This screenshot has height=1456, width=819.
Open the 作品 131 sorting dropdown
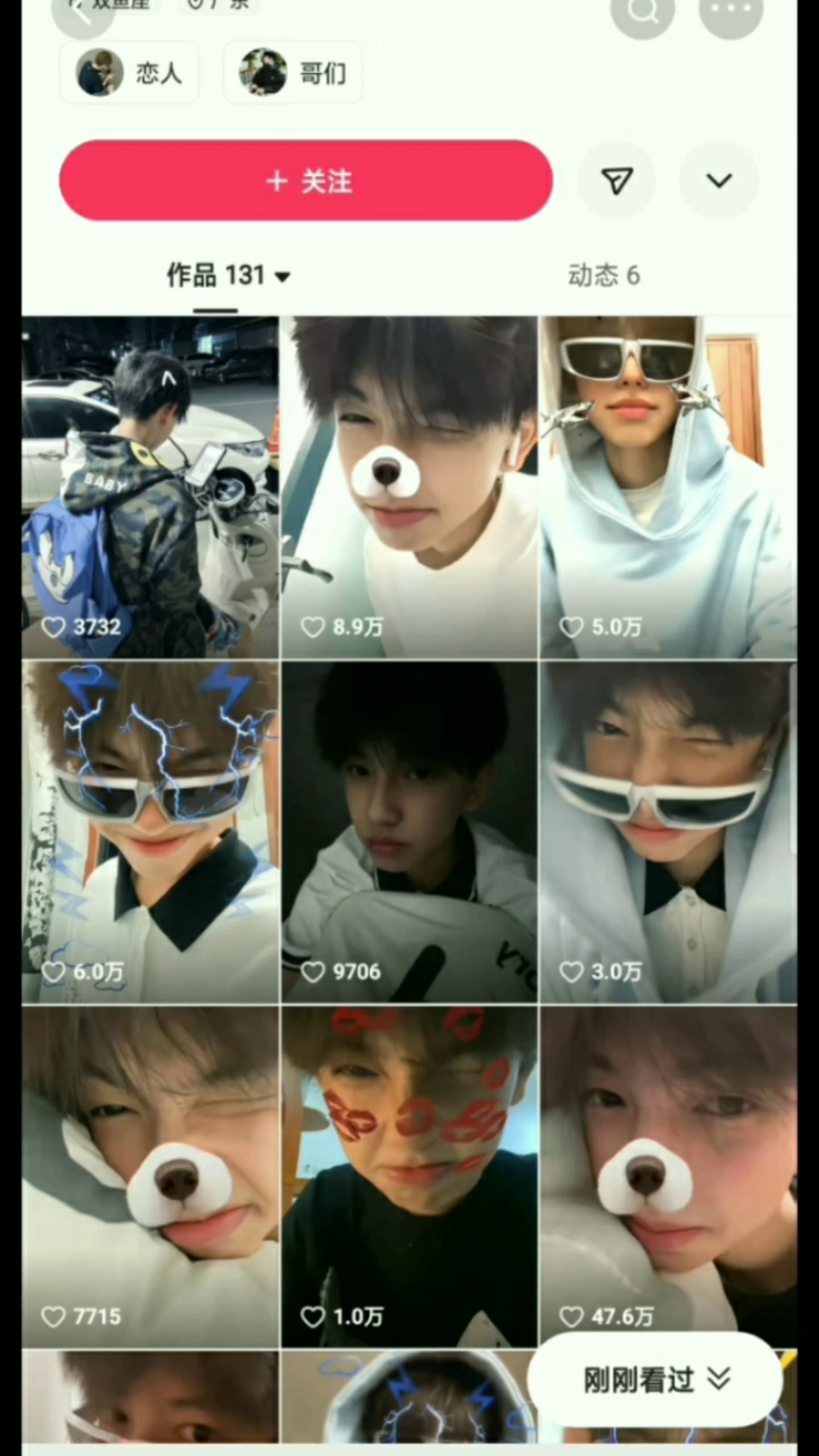pyautogui.click(x=227, y=275)
